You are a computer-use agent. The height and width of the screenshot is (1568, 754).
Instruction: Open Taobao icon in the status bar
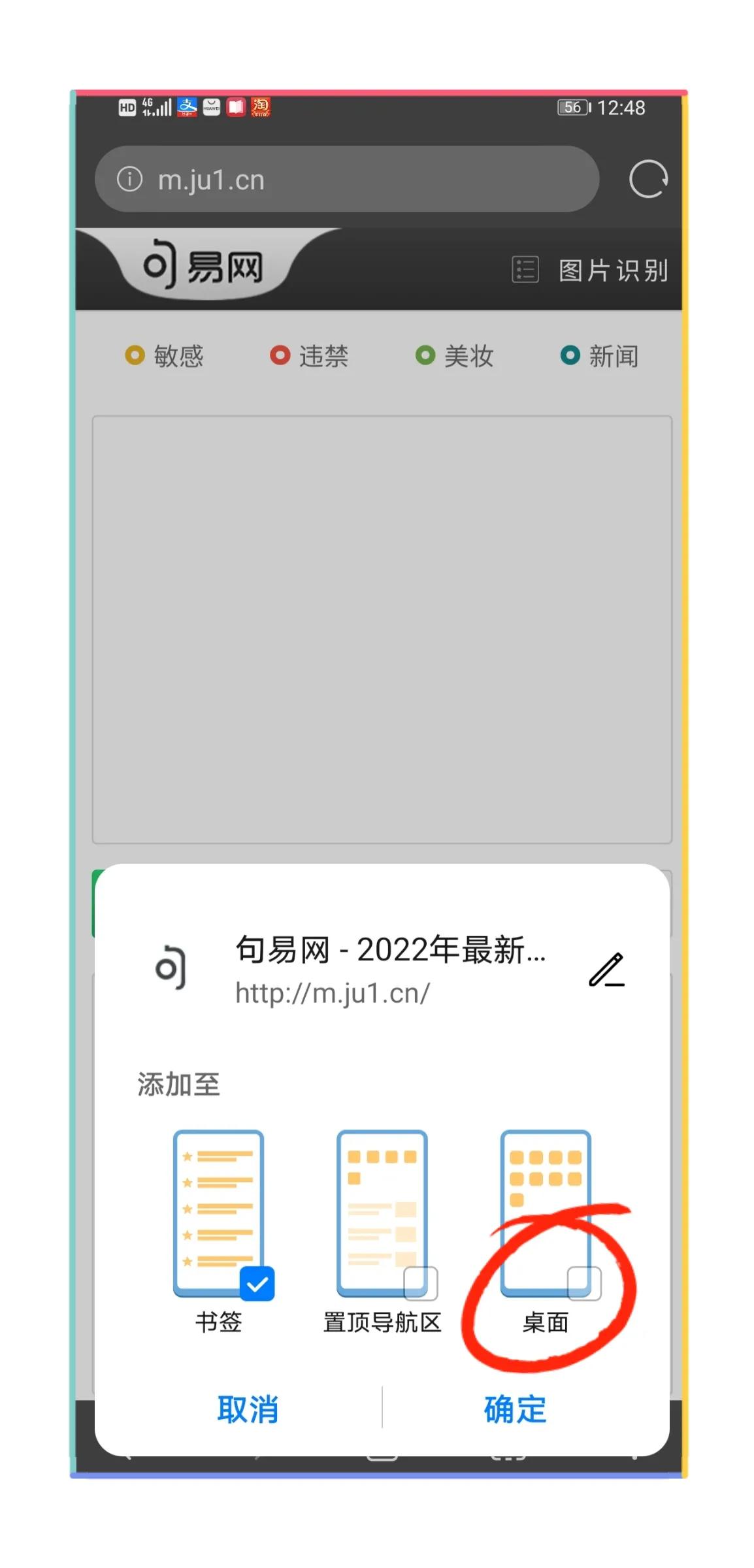pyautogui.click(x=261, y=106)
